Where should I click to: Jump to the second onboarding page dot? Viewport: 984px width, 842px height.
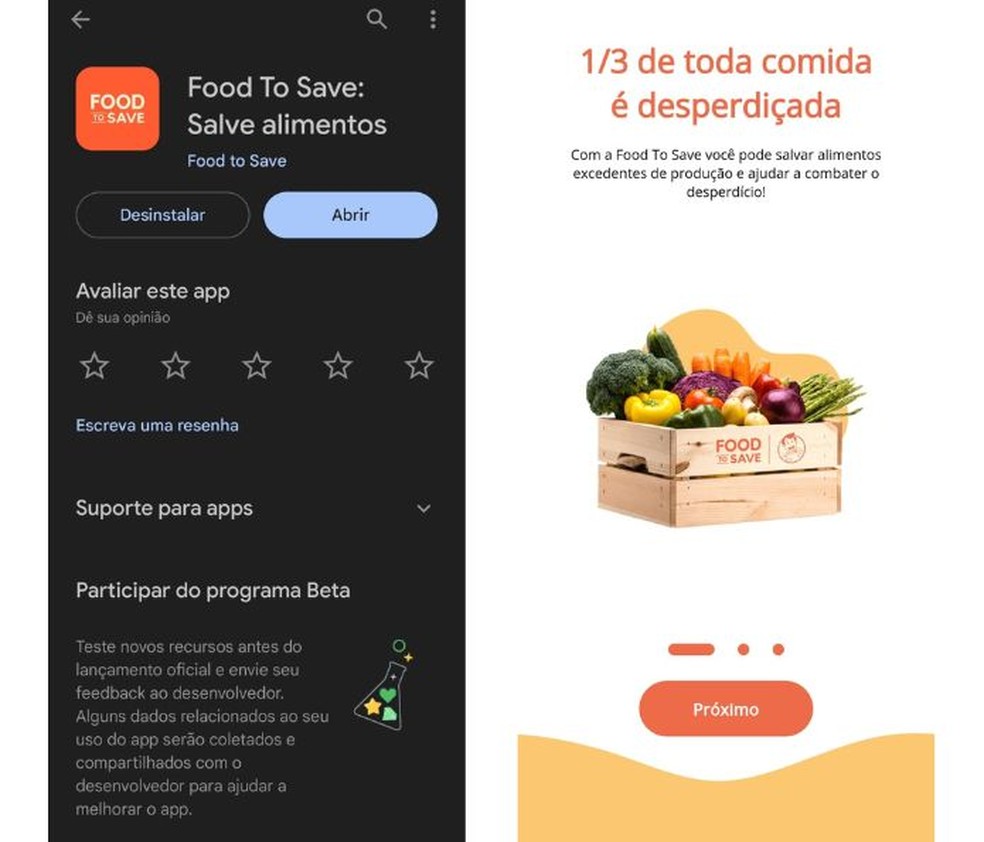click(743, 649)
